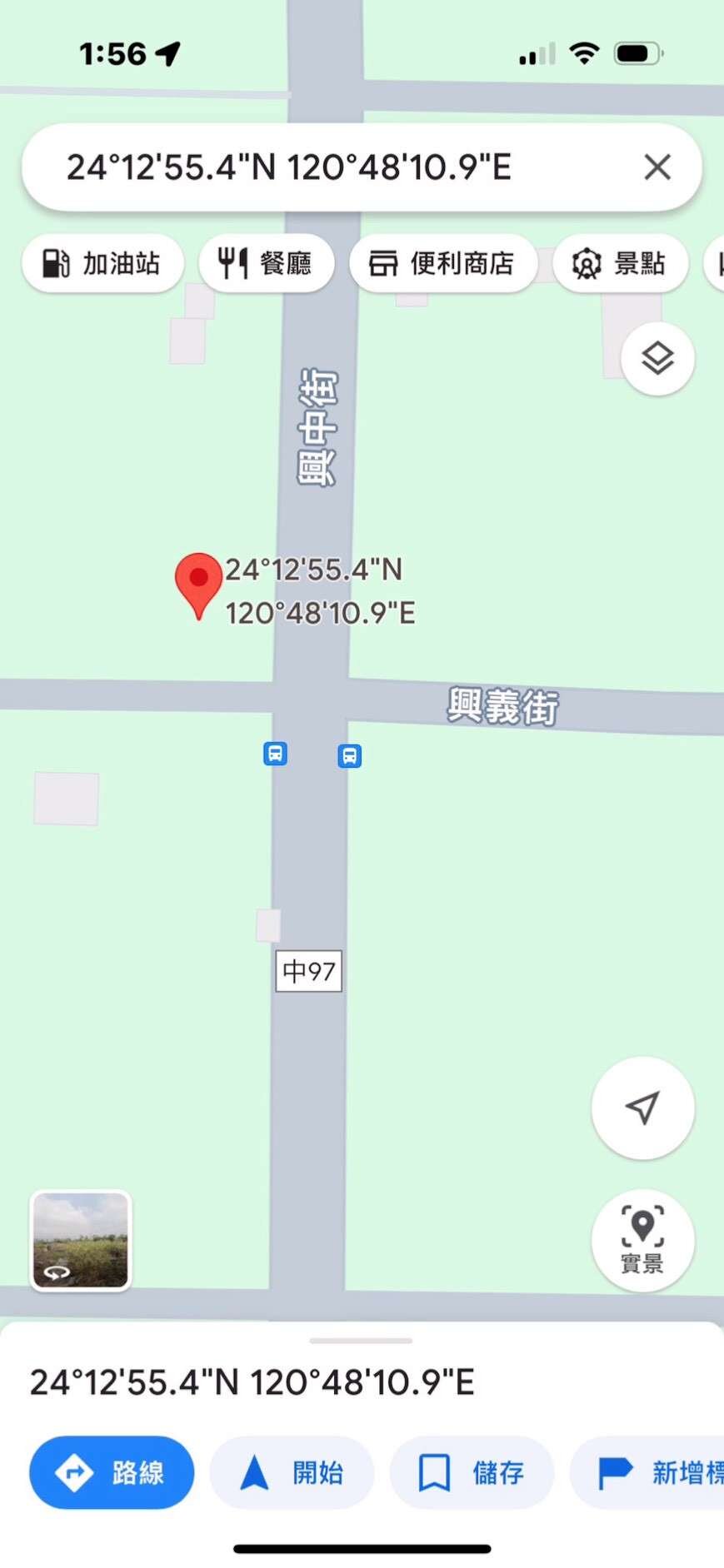The image size is (724, 1568).
Task: Select the 景點 chip
Action: tap(620, 264)
